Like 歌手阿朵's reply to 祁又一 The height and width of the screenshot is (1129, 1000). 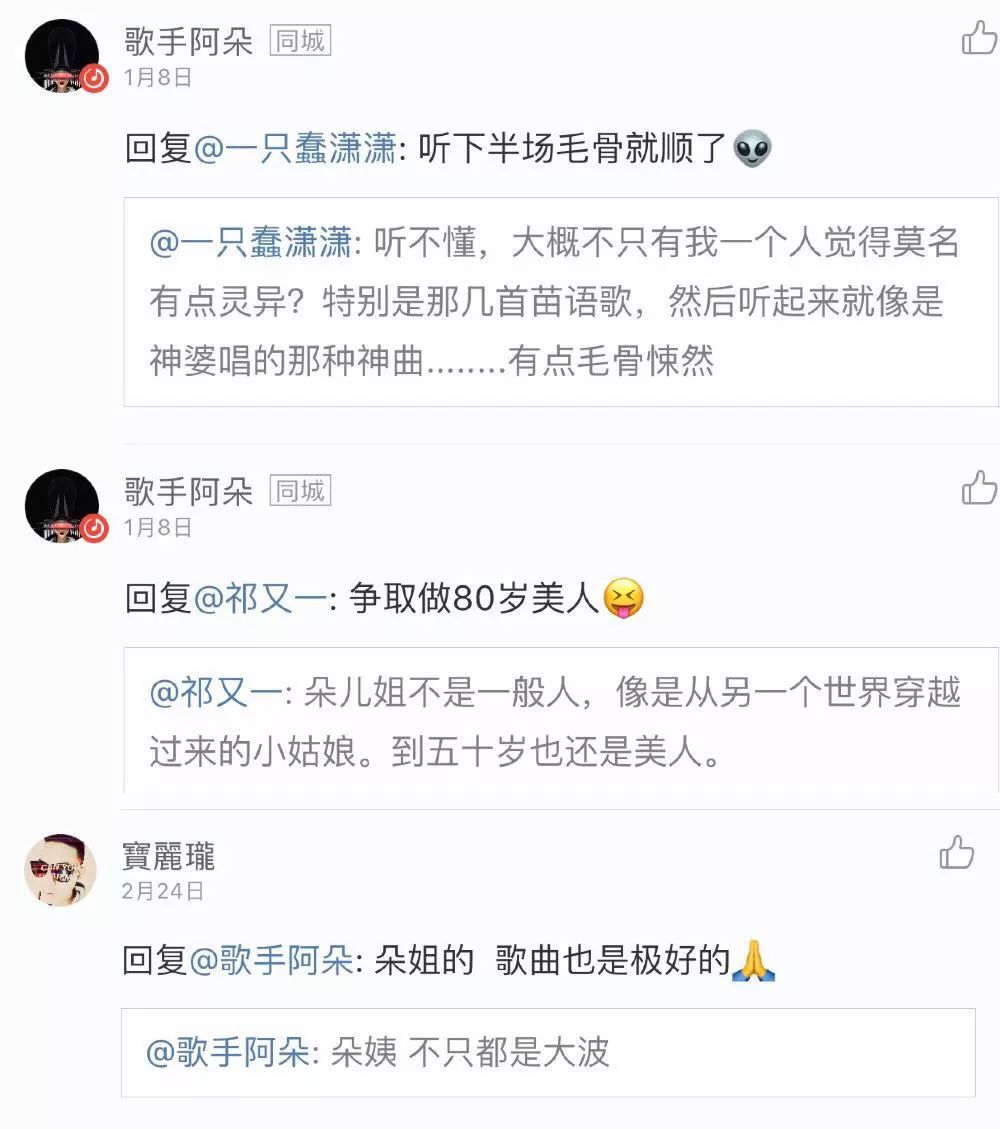(978, 488)
